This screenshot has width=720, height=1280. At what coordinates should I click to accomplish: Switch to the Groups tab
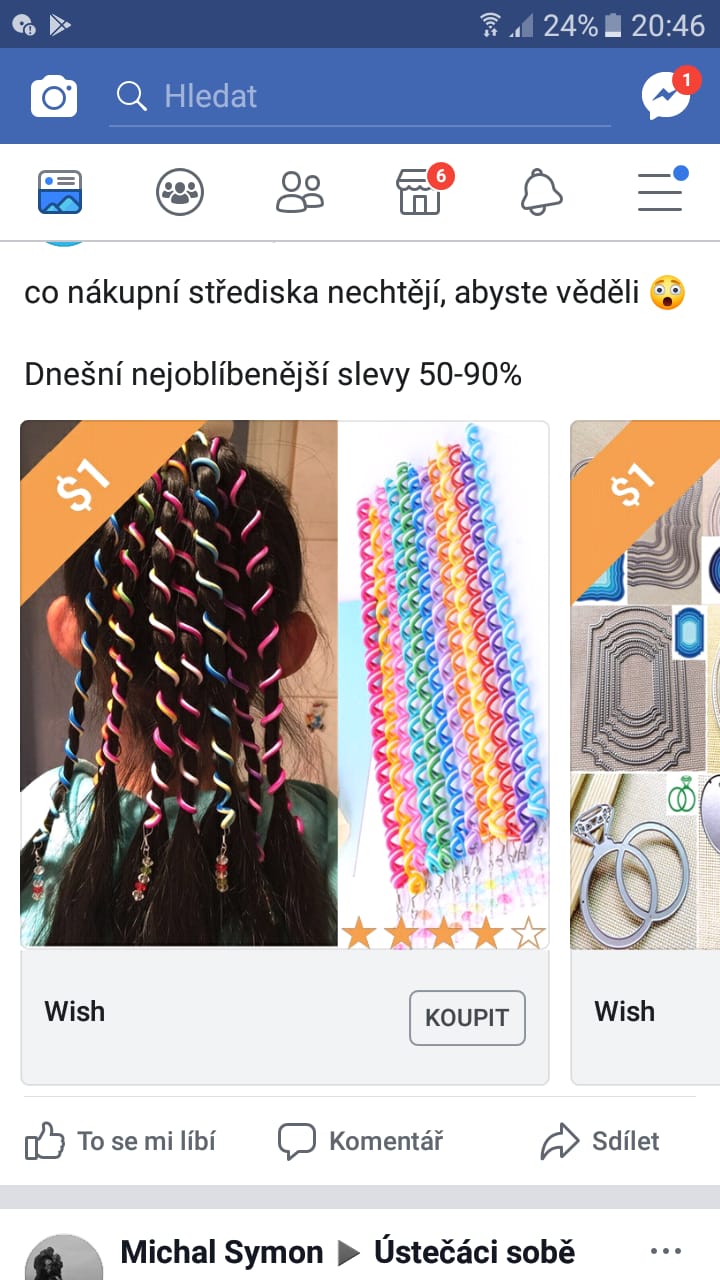point(180,192)
